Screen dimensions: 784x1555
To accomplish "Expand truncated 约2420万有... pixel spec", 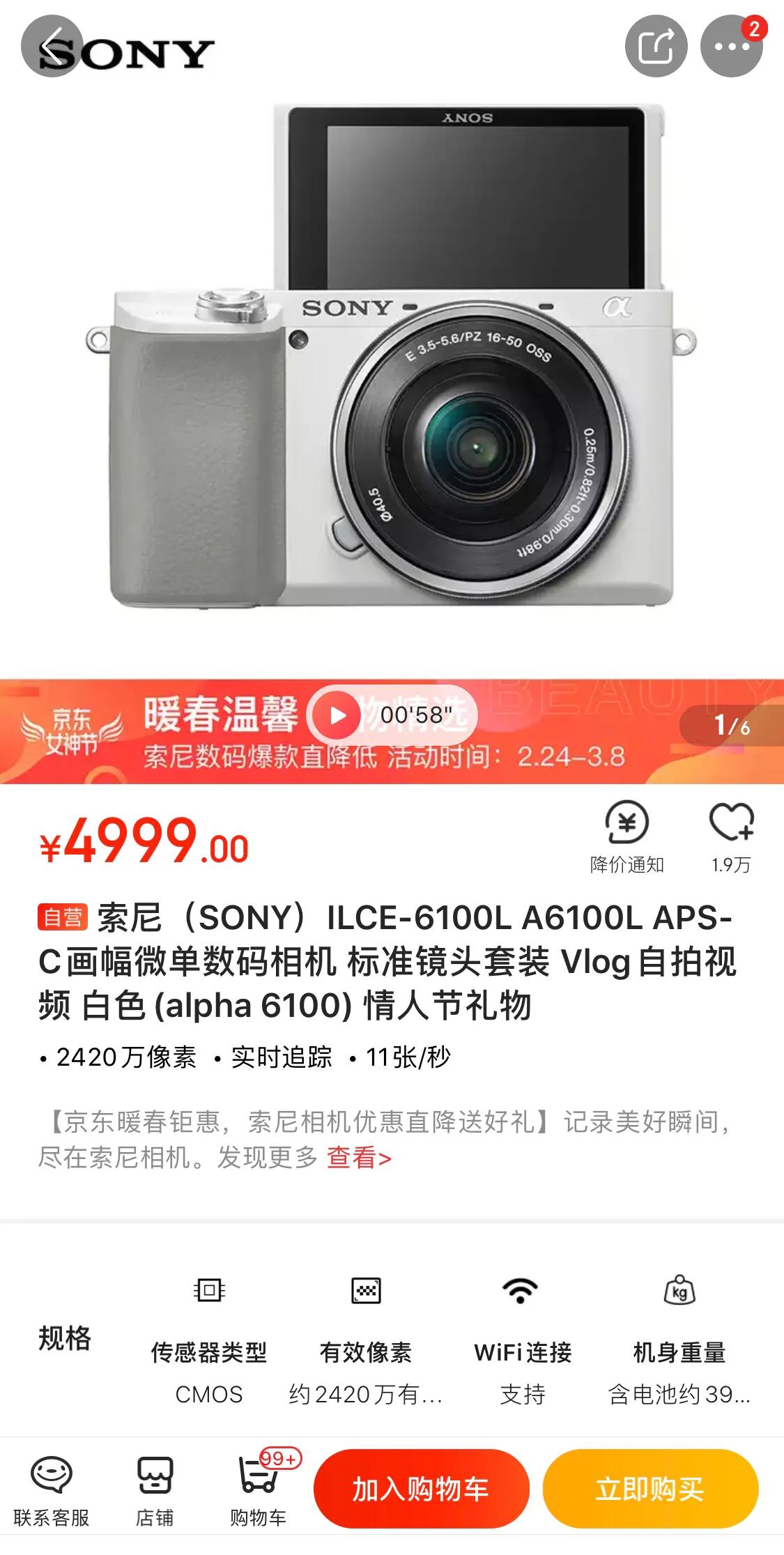I will [x=365, y=1395].
